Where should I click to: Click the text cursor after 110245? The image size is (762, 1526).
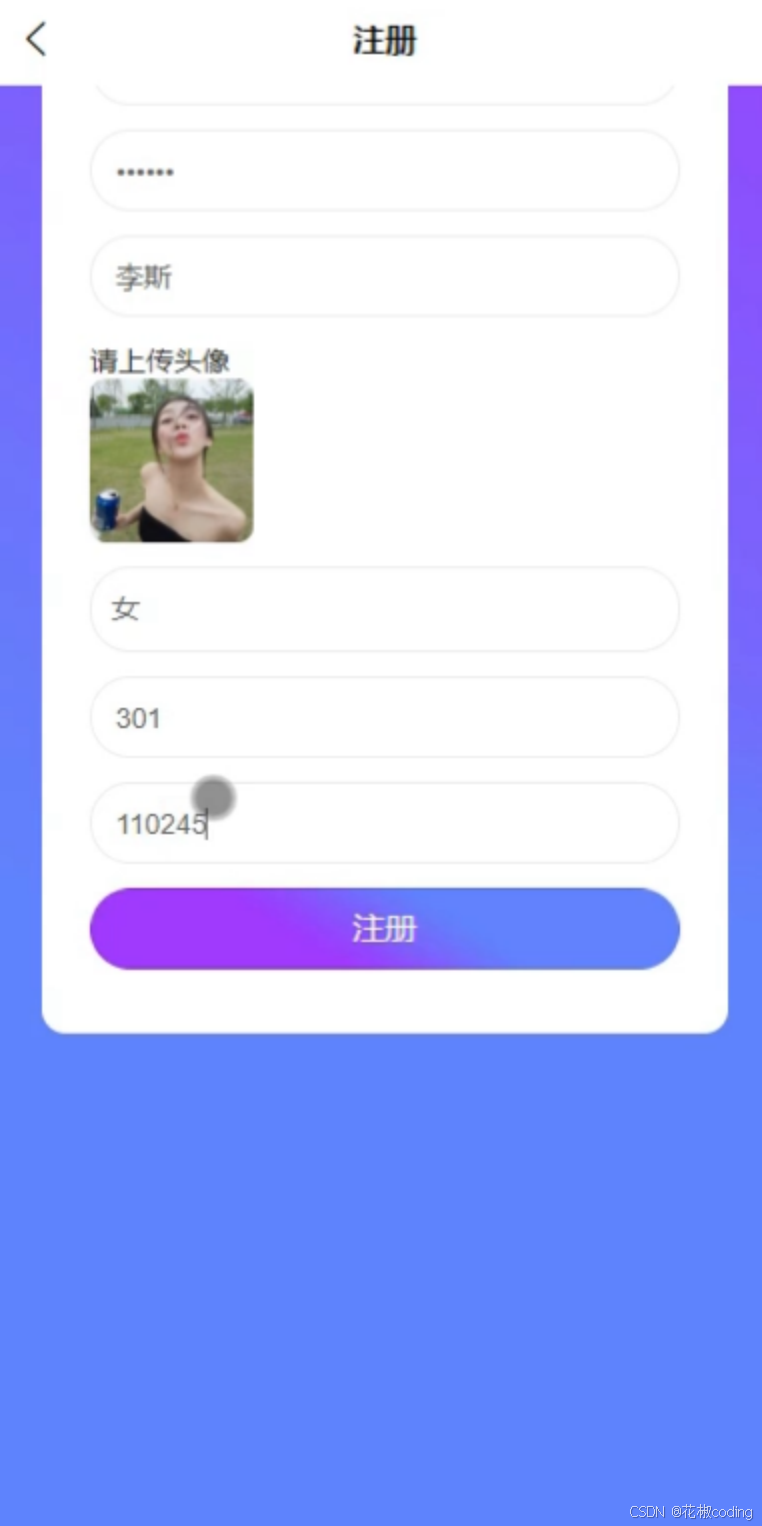click(207, 822)
